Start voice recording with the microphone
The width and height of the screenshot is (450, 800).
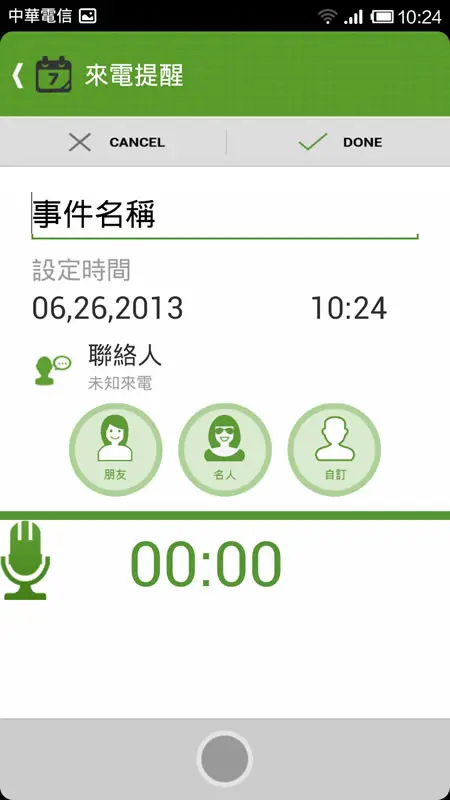click(x=26, y=560)
